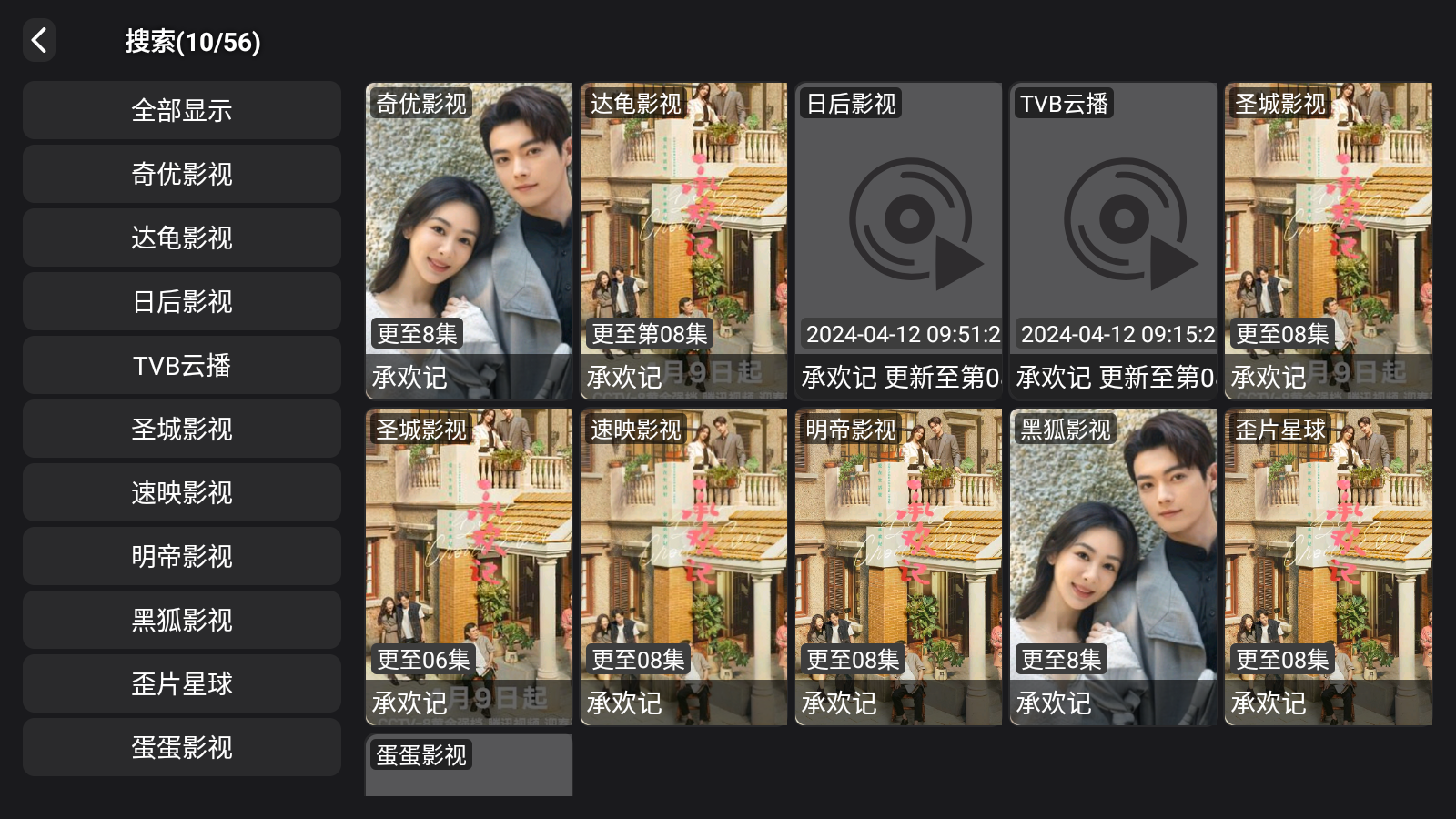Viewport: 1456px width, 819px height.
Task: Select 蛋蛋影视 in the sidebar
Action: point(182,747)
